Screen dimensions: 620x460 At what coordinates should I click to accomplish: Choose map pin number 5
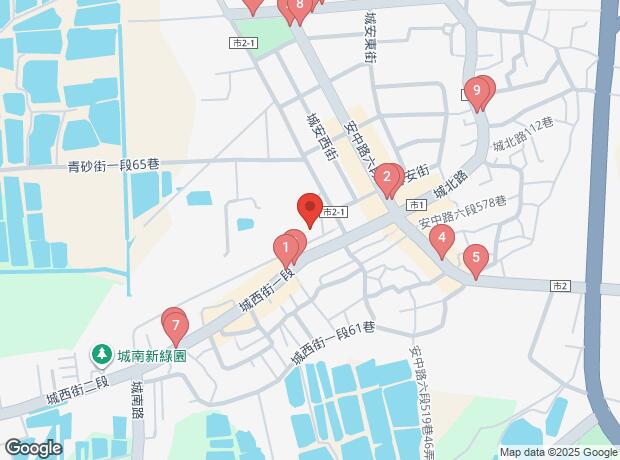coord(476,260)
